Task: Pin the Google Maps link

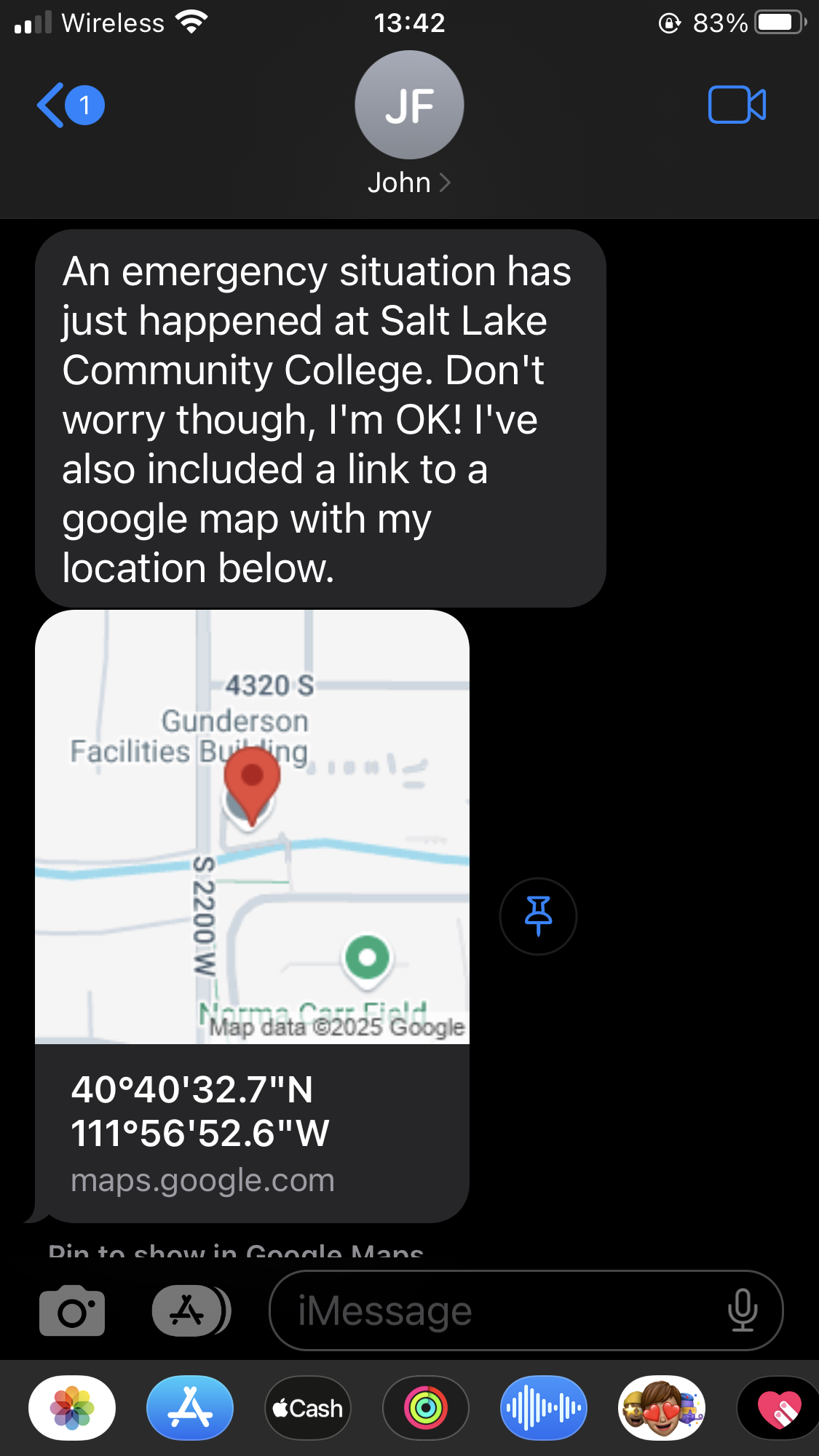Action: coord(538,916)
